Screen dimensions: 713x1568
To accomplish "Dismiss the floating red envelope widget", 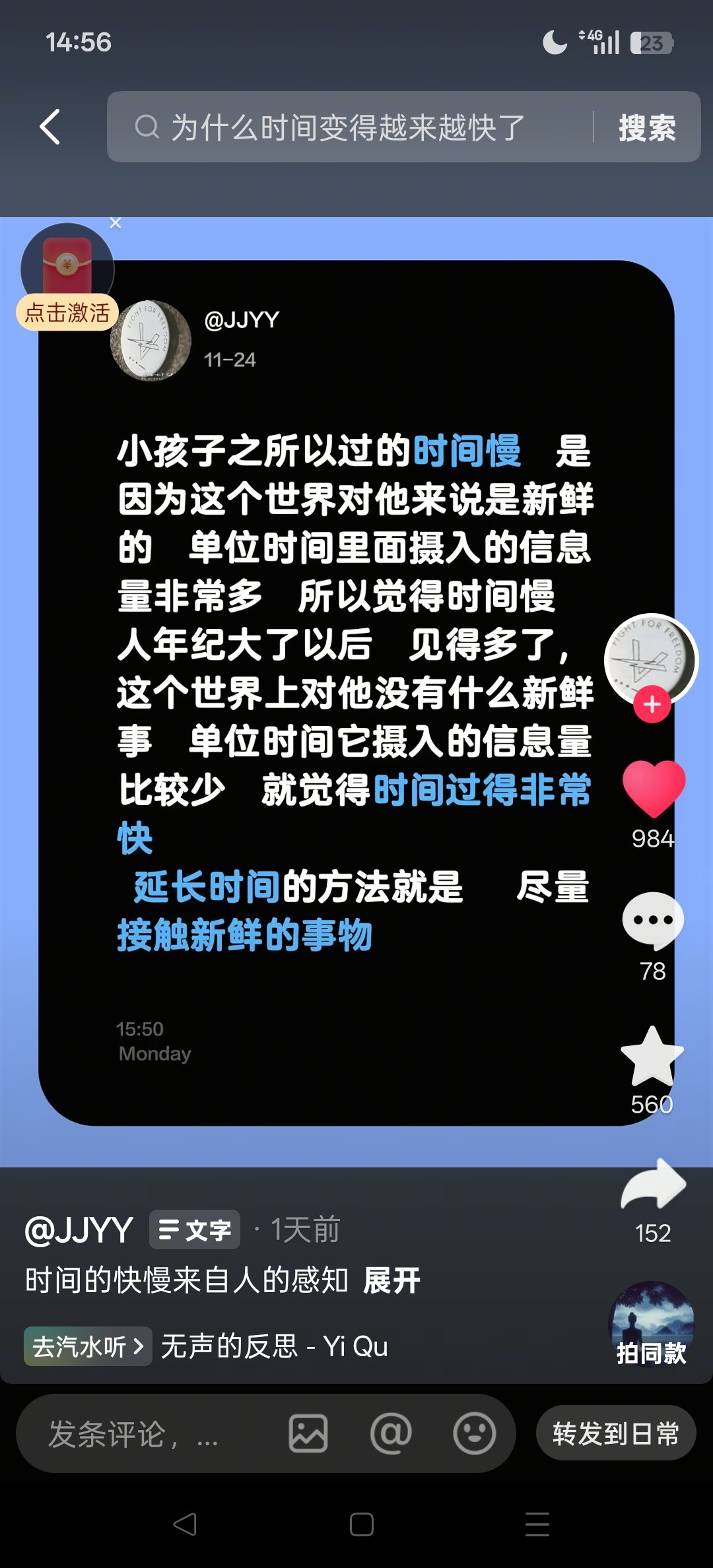I will (116, 223).
